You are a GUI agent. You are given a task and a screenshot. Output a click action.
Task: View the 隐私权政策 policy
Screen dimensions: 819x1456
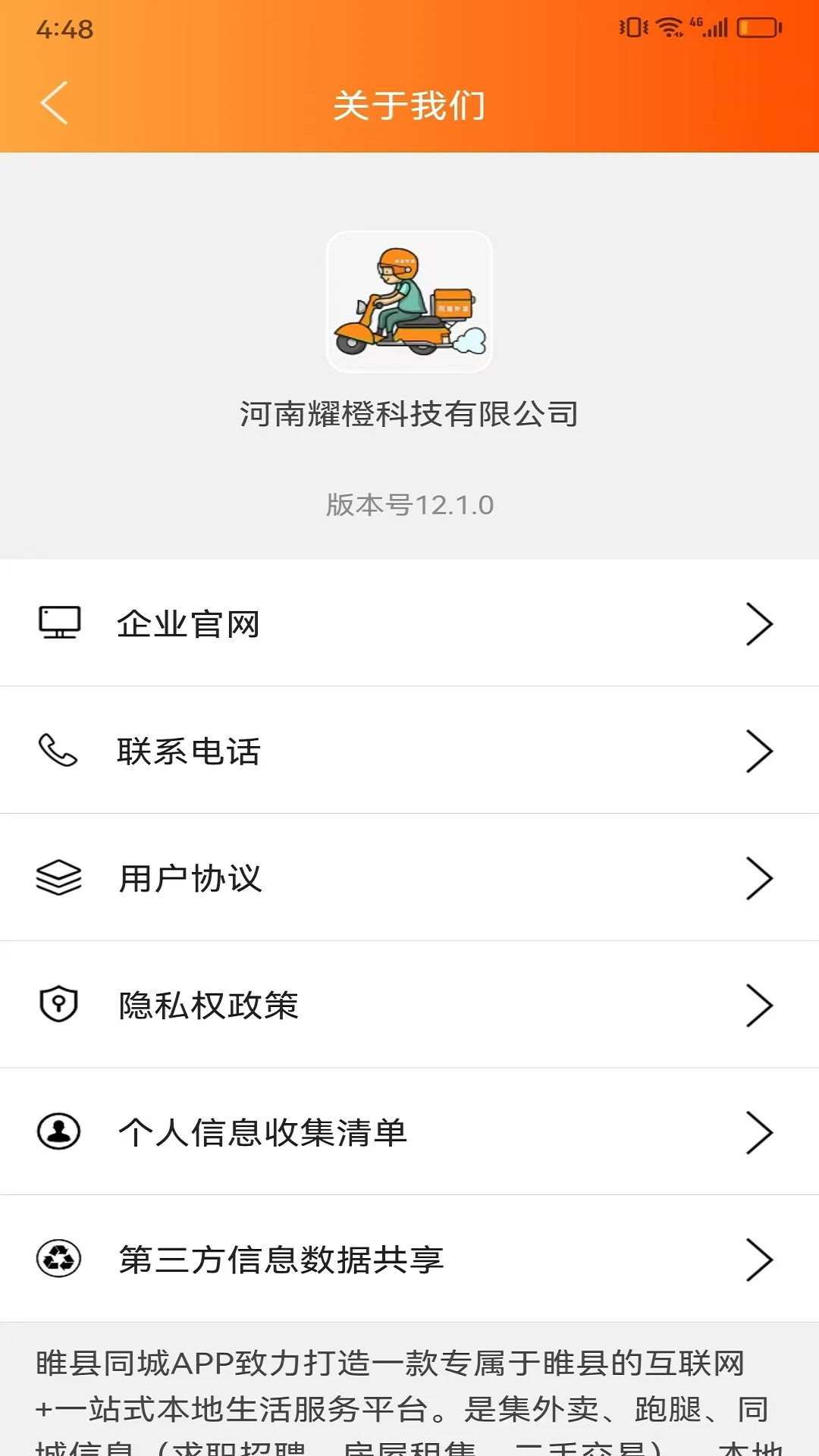tap(208, 1007)
